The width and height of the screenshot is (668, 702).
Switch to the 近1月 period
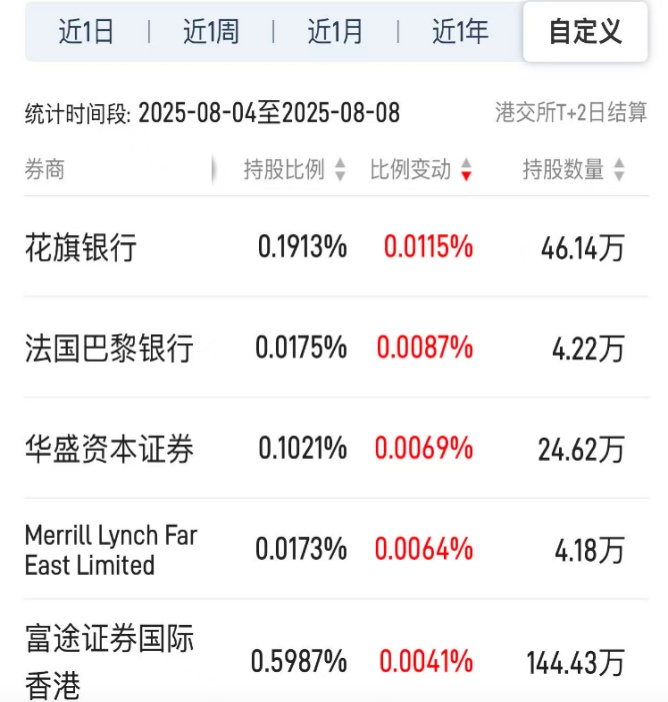click(335, 32)
